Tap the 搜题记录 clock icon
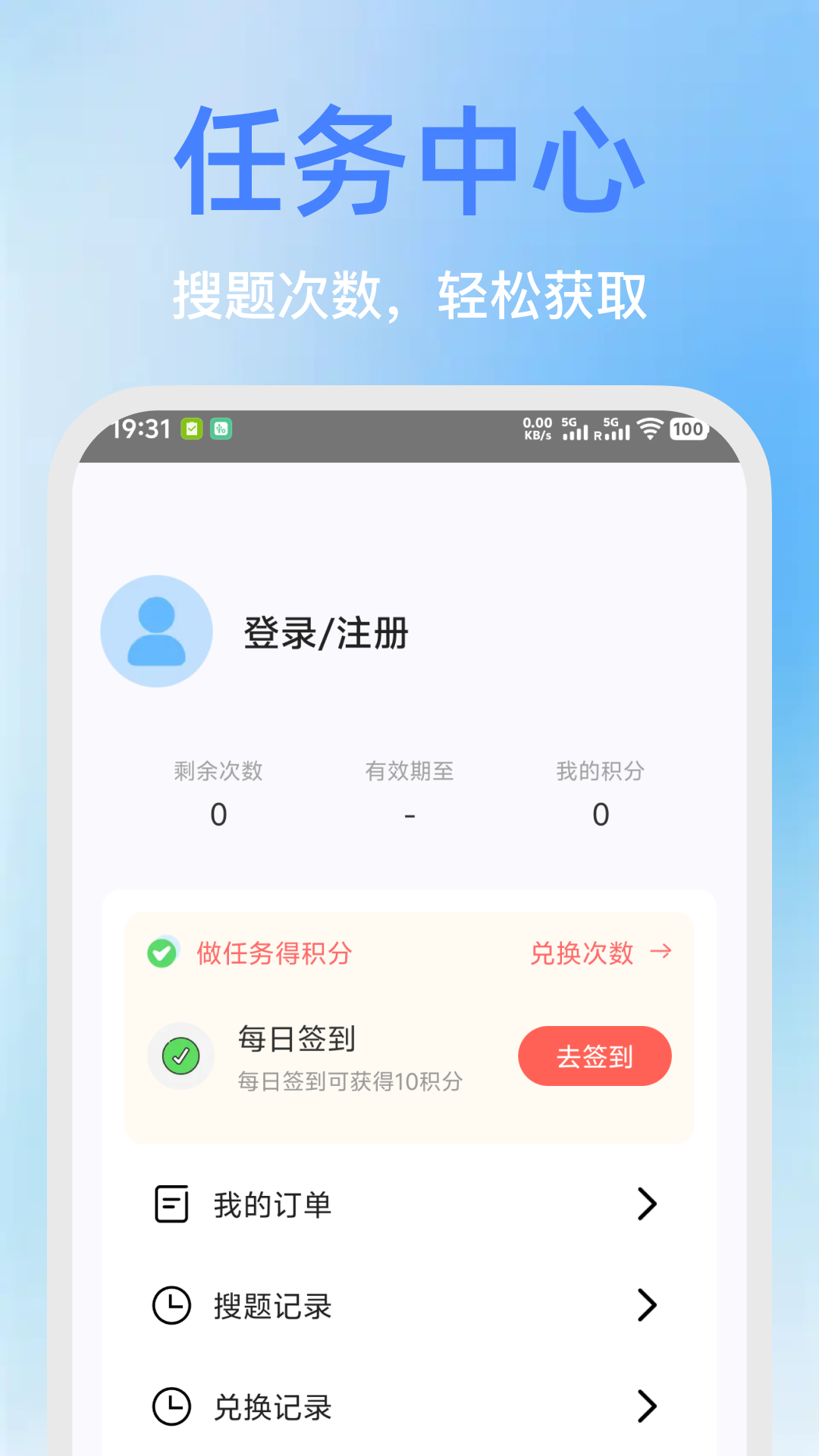Screen dimensions: 819x1456 [x=173, y=1306]
